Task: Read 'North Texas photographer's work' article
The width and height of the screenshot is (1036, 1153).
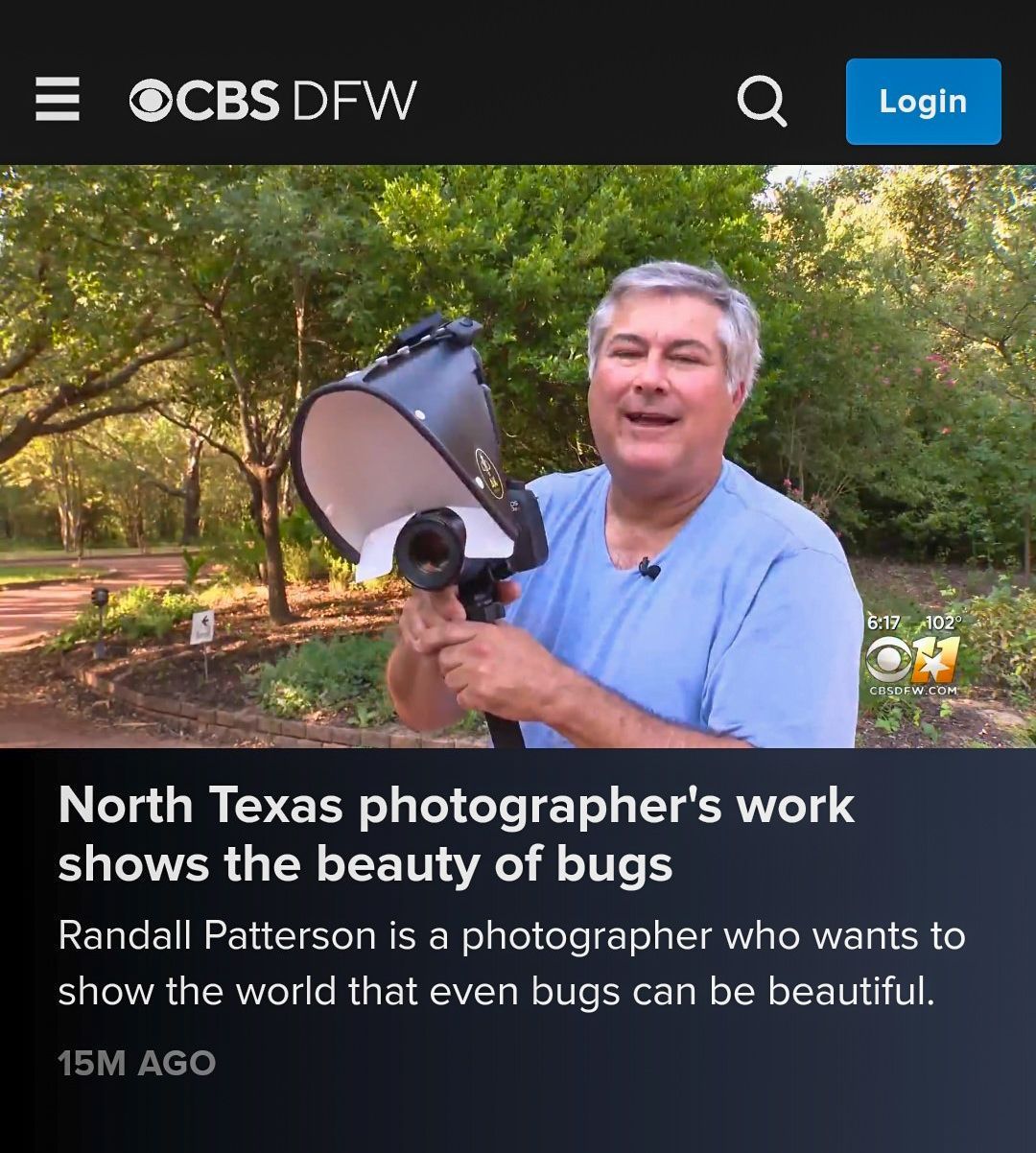Action: [456, 834]
